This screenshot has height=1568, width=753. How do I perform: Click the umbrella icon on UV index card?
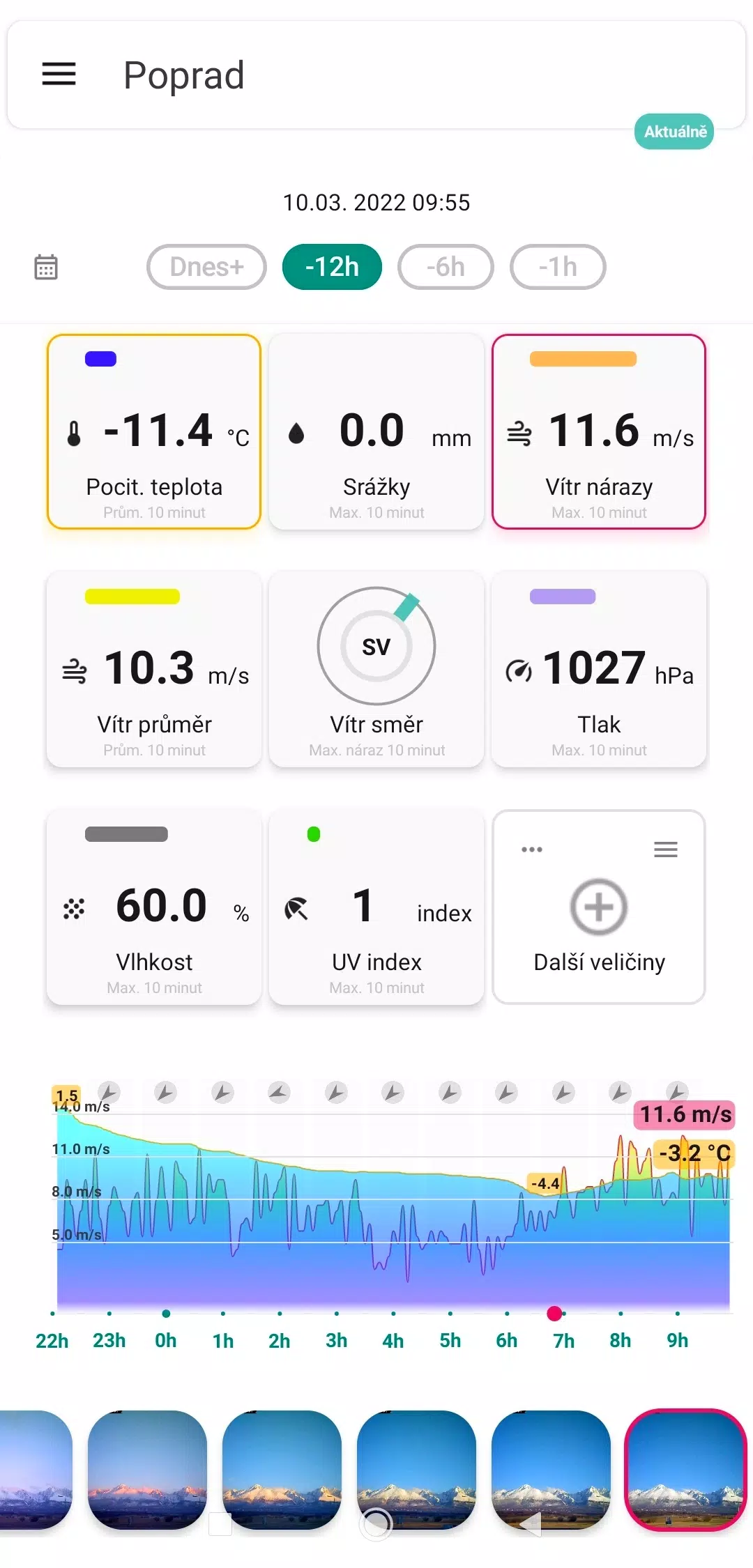pyautogui.click(x=296, y=906)
